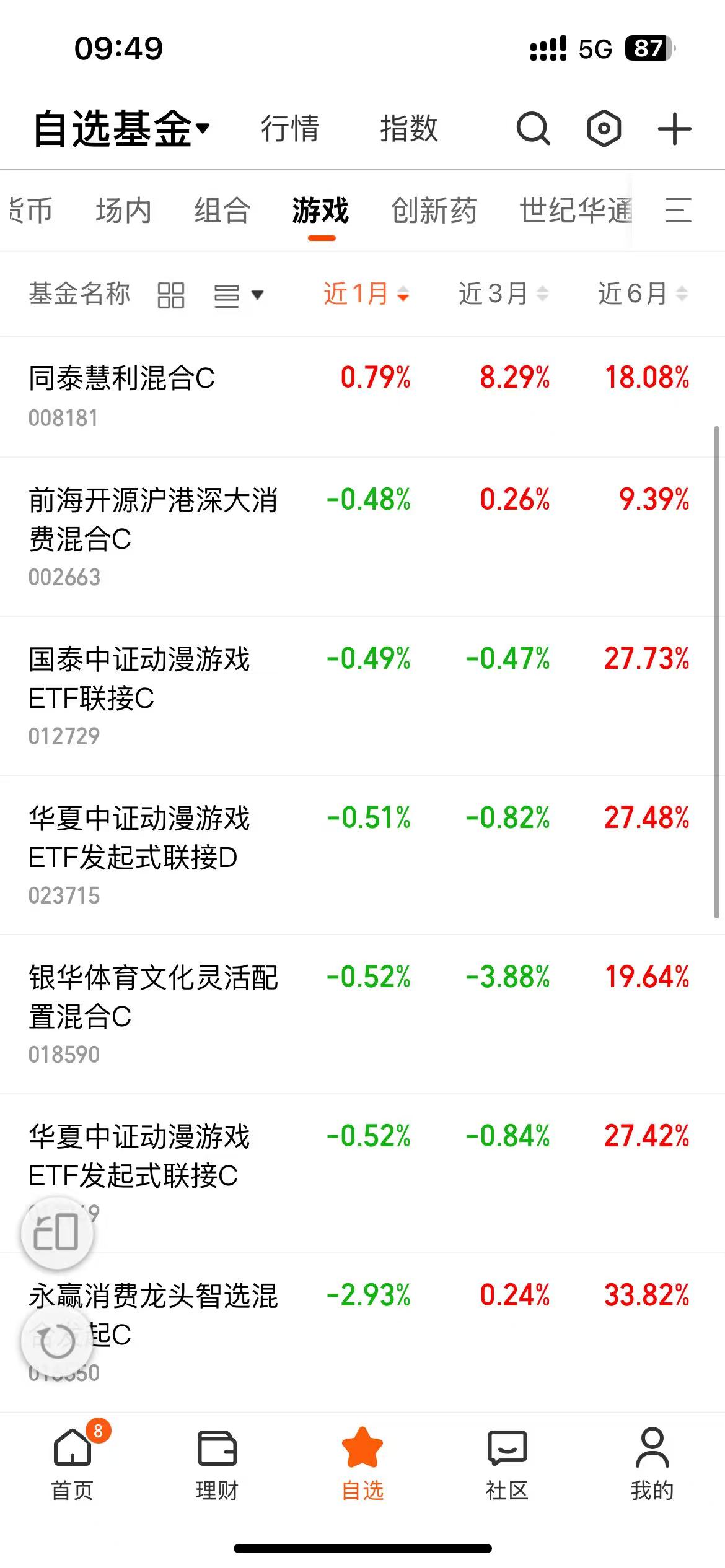Viewport: 725px width, 1568px height.
Task: Sort by 近6月 returns
Action: click(643, 294)
